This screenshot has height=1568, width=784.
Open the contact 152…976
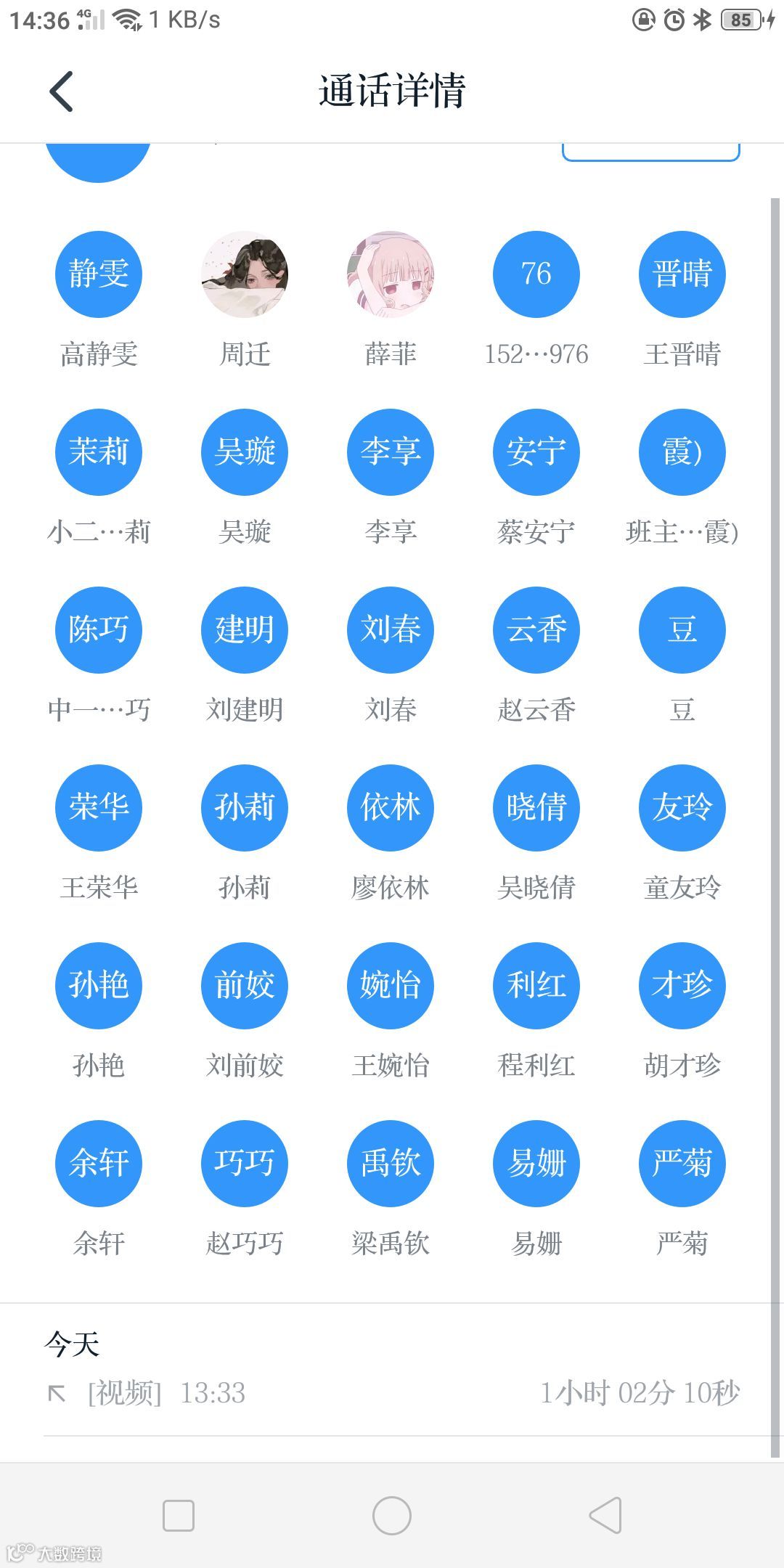coord(536,274)
